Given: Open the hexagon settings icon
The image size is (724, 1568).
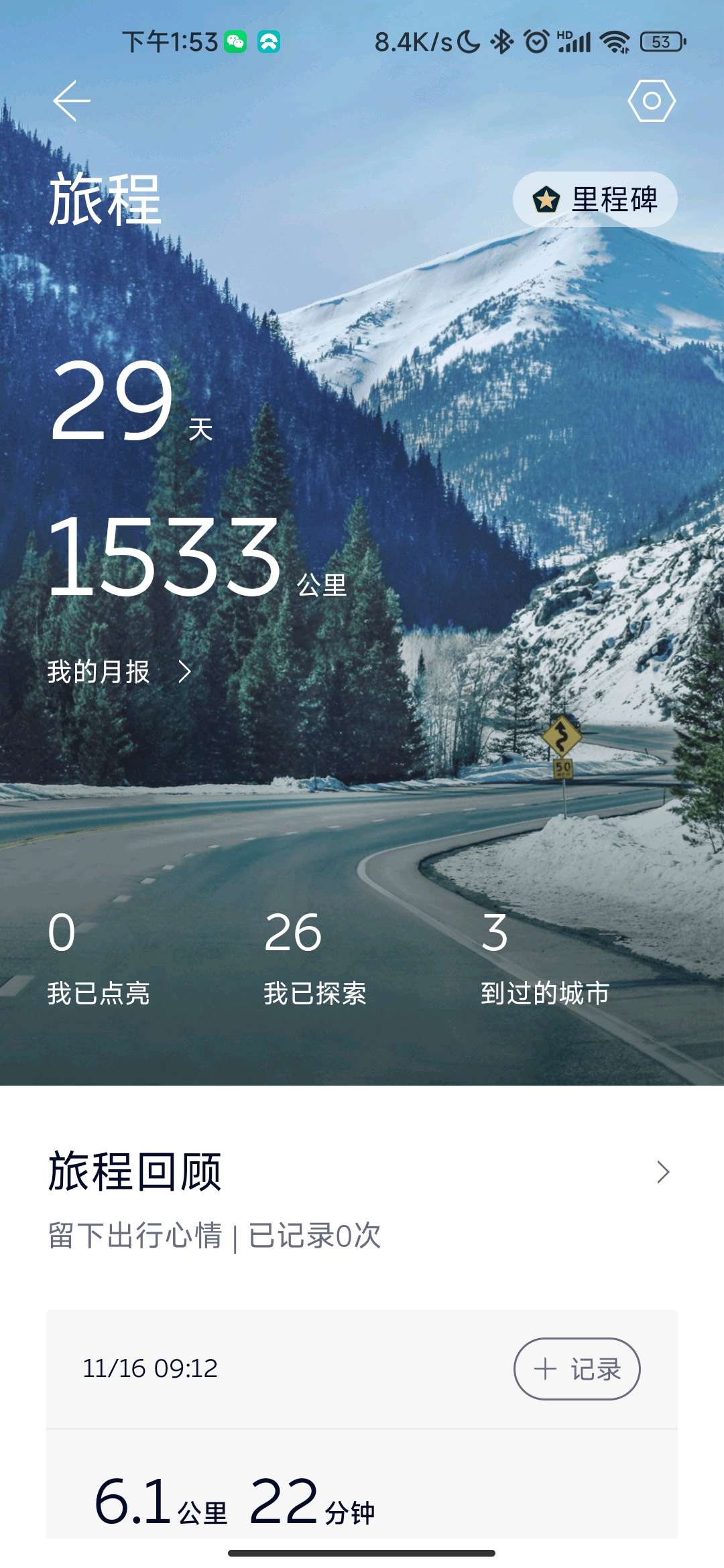Looking at the screenshot, I should point(651,101).
